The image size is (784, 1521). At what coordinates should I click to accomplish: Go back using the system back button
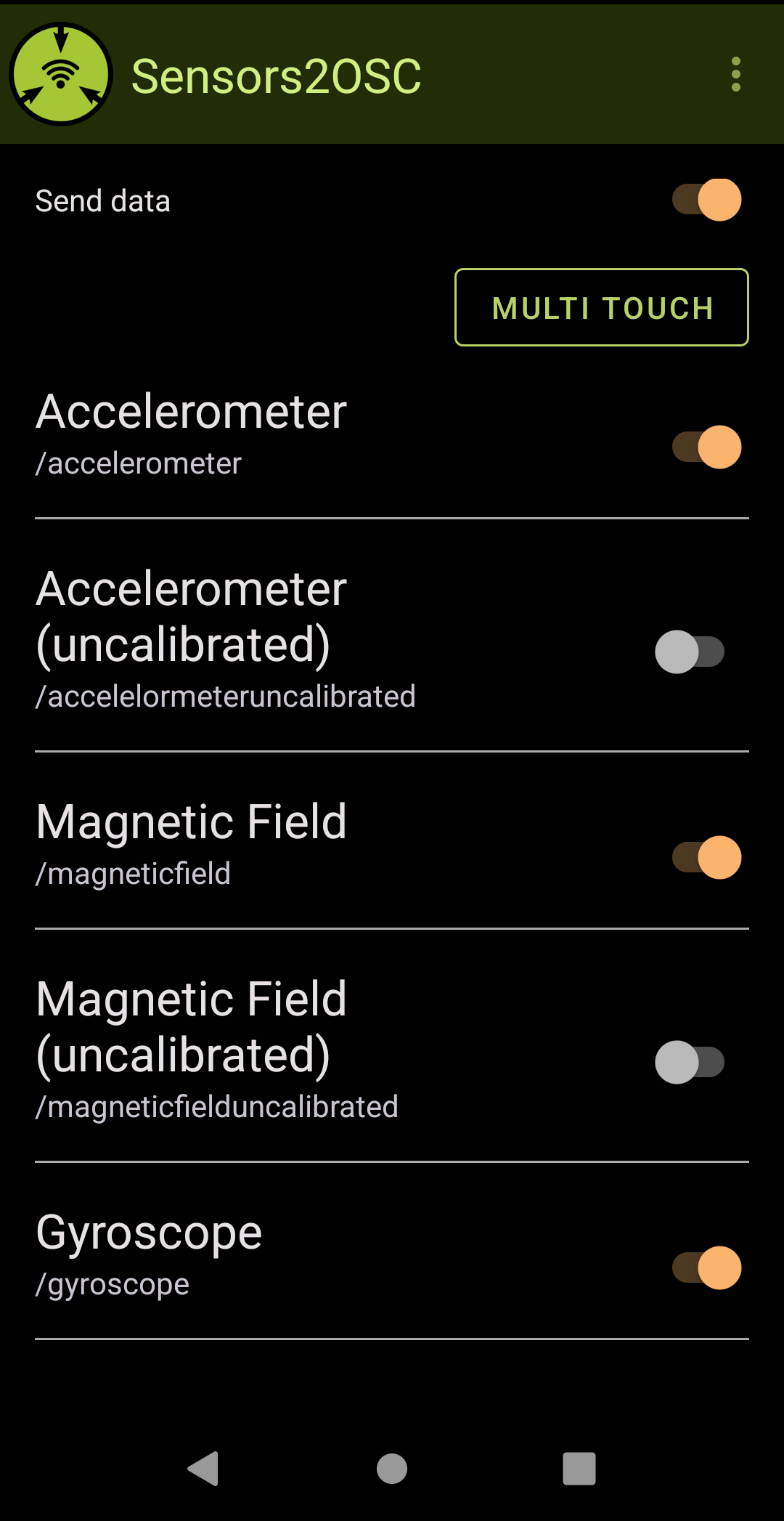204,1469
